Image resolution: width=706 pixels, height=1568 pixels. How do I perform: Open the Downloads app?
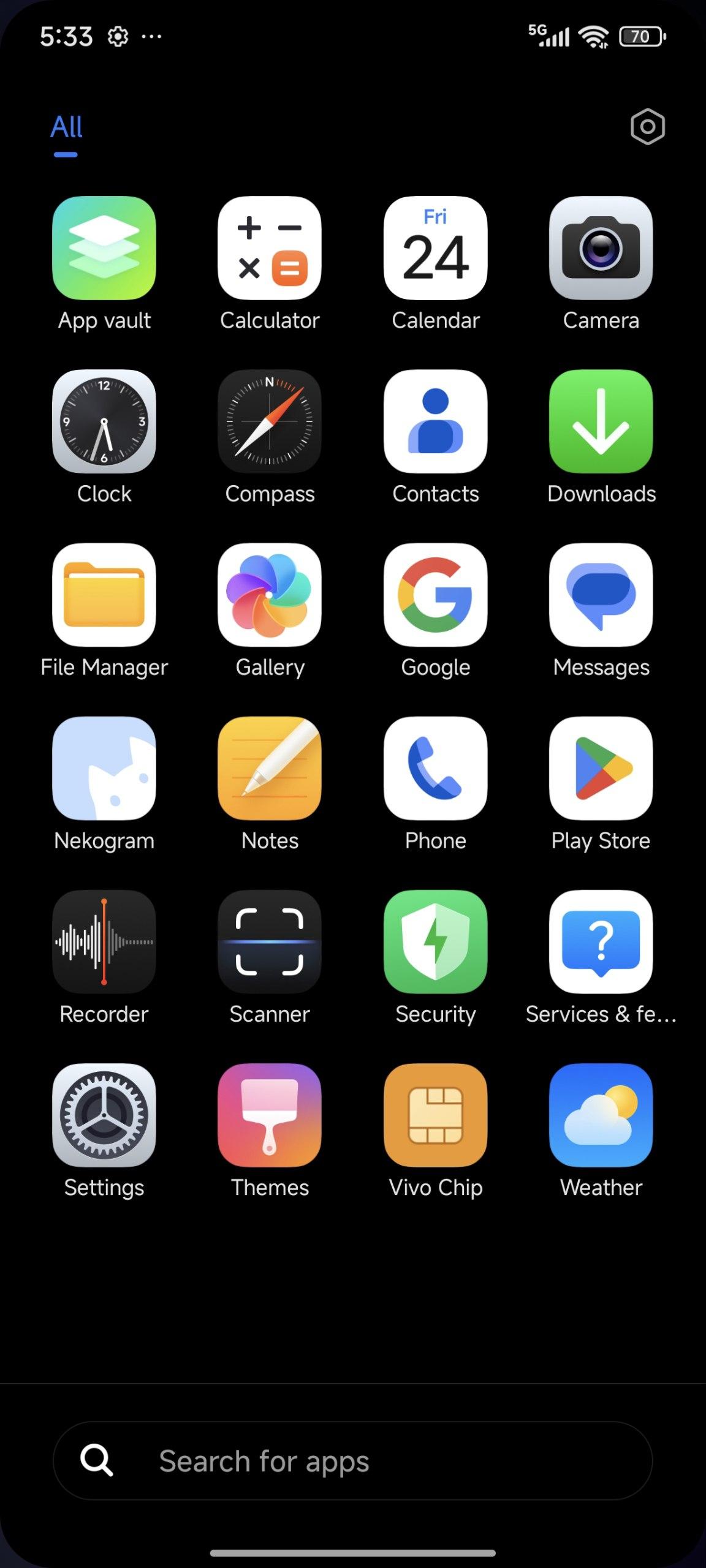pyautogui.click(x=601, y=421)
